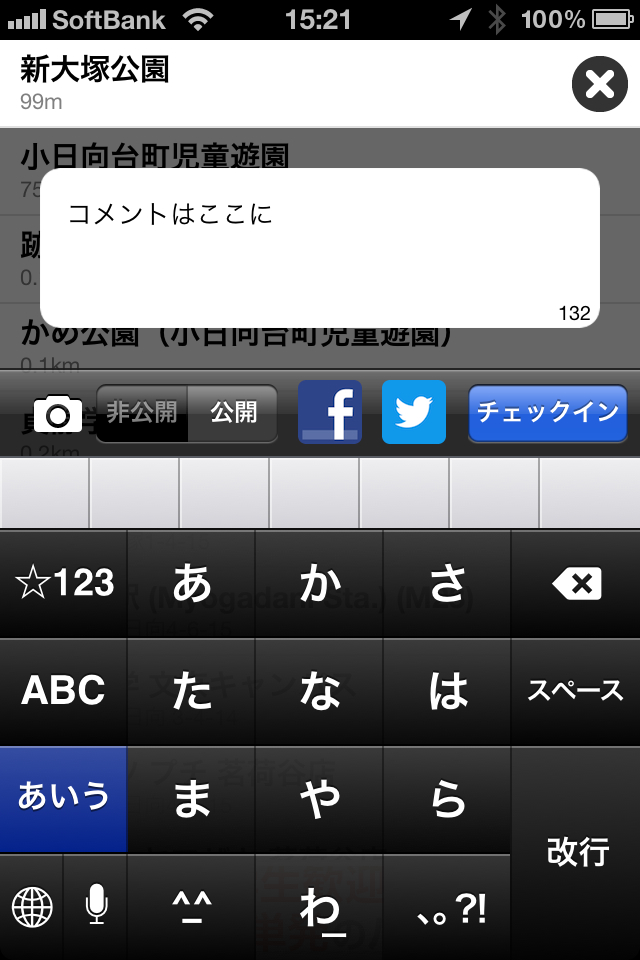Screen dimensions: 640x960
Task: Close the check-in dialog
Action: 599,84
